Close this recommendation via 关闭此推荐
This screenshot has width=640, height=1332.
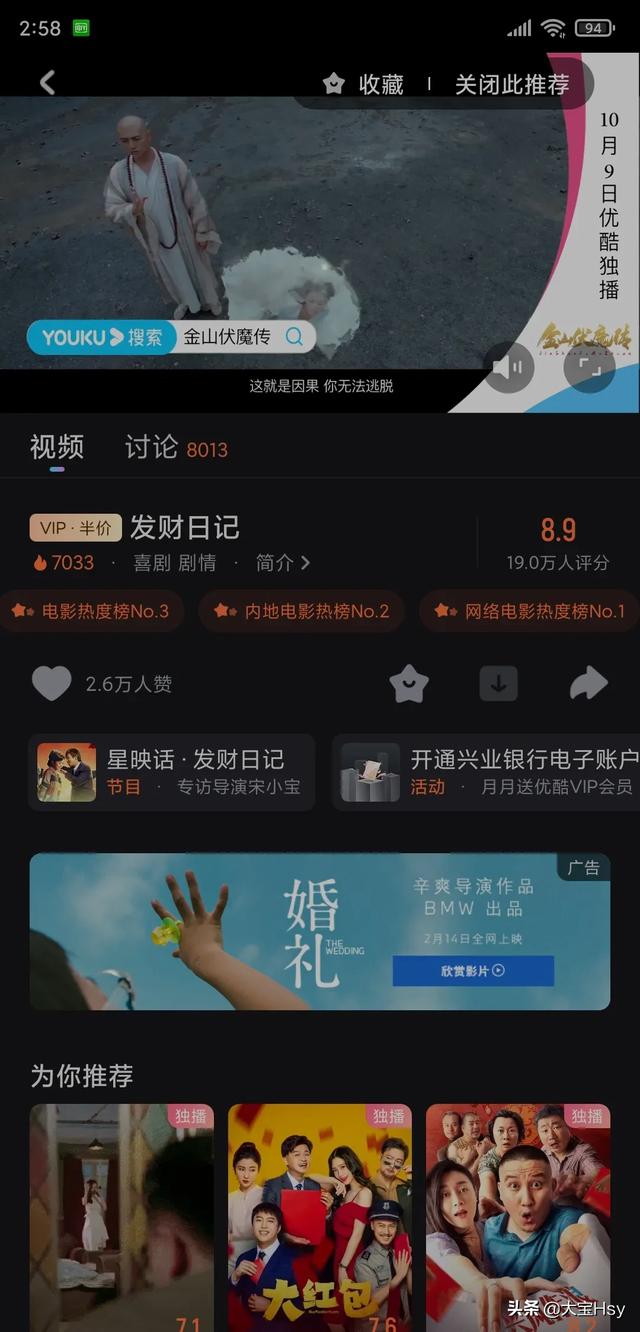512,85
